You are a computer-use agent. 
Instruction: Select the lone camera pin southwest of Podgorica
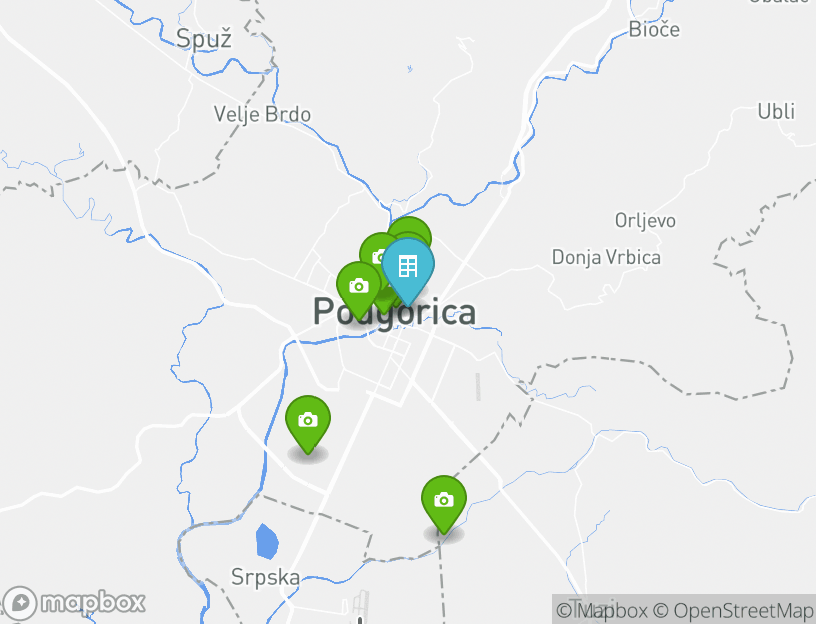coord(308,420)
